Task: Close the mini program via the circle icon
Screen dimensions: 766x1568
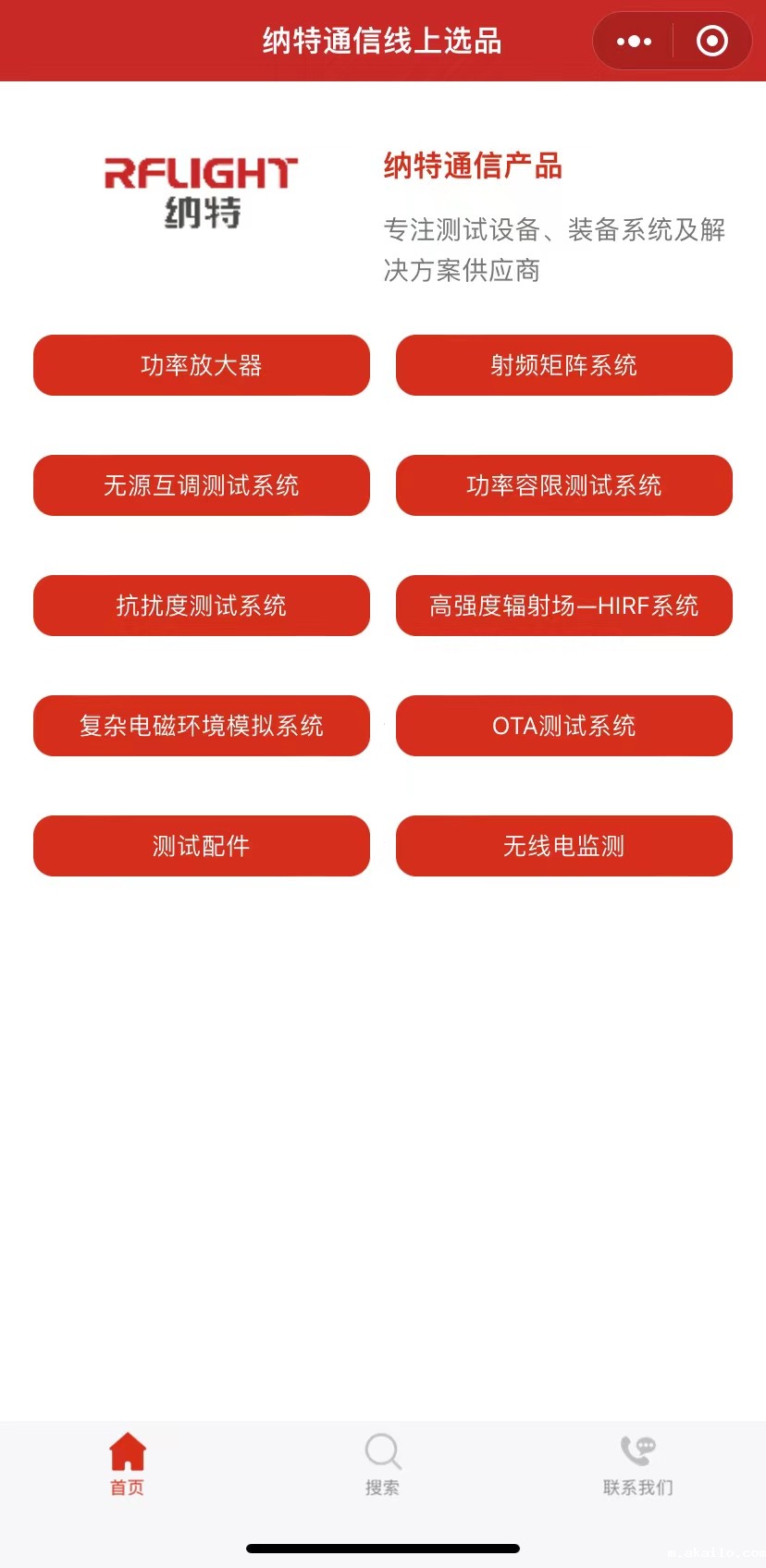Action: pyautogui.click(x=711, y=42)
